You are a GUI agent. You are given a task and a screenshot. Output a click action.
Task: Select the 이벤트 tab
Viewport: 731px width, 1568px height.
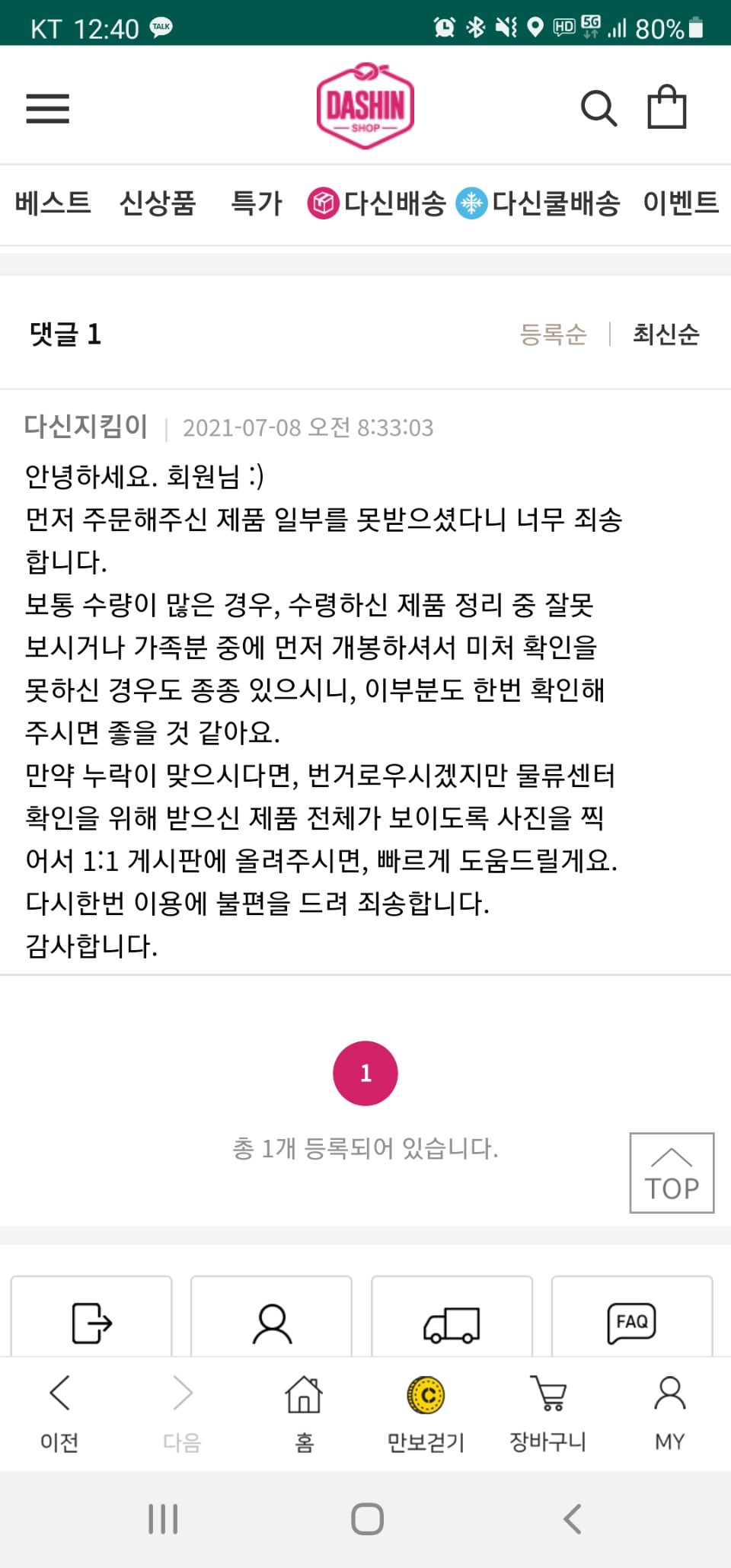[x=680, y=203]
